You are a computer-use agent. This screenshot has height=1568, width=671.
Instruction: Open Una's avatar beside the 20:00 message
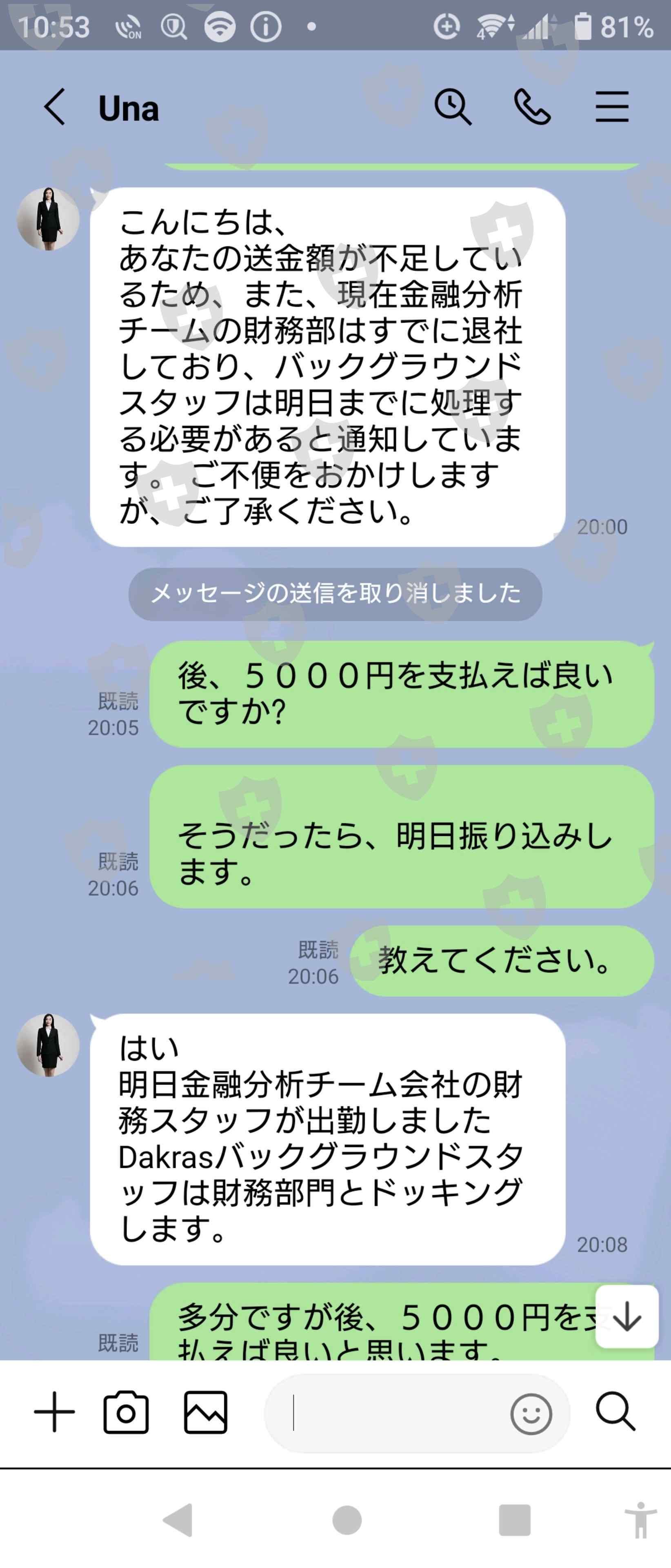coord(48,218)
